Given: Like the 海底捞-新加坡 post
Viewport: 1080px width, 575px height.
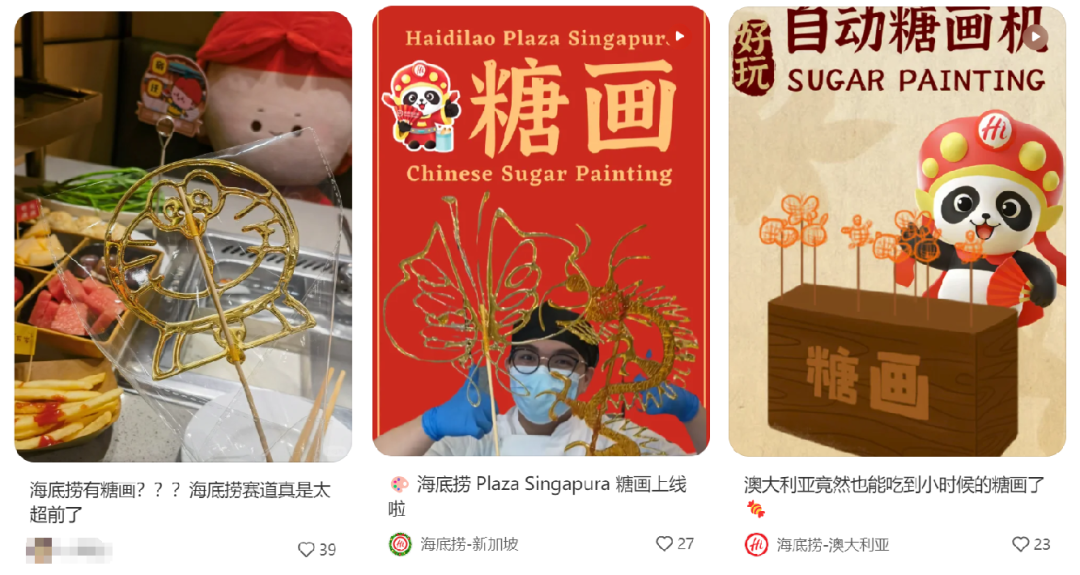Looking at the screenshot, I should (x=665, y=544).
